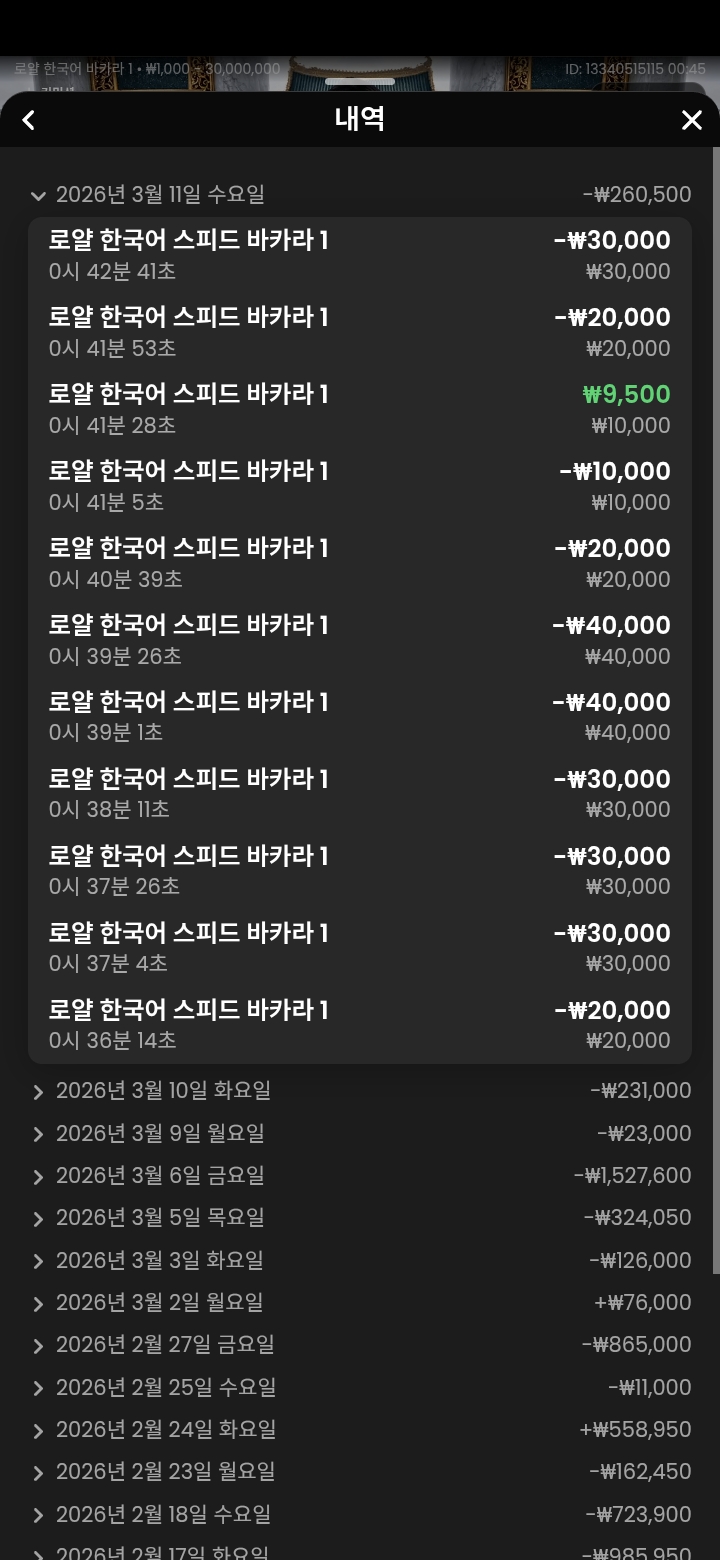Show details for 0시 36분 14초 round
This screenshot has width=720, height=1560.
click(x=359, y=1024)
